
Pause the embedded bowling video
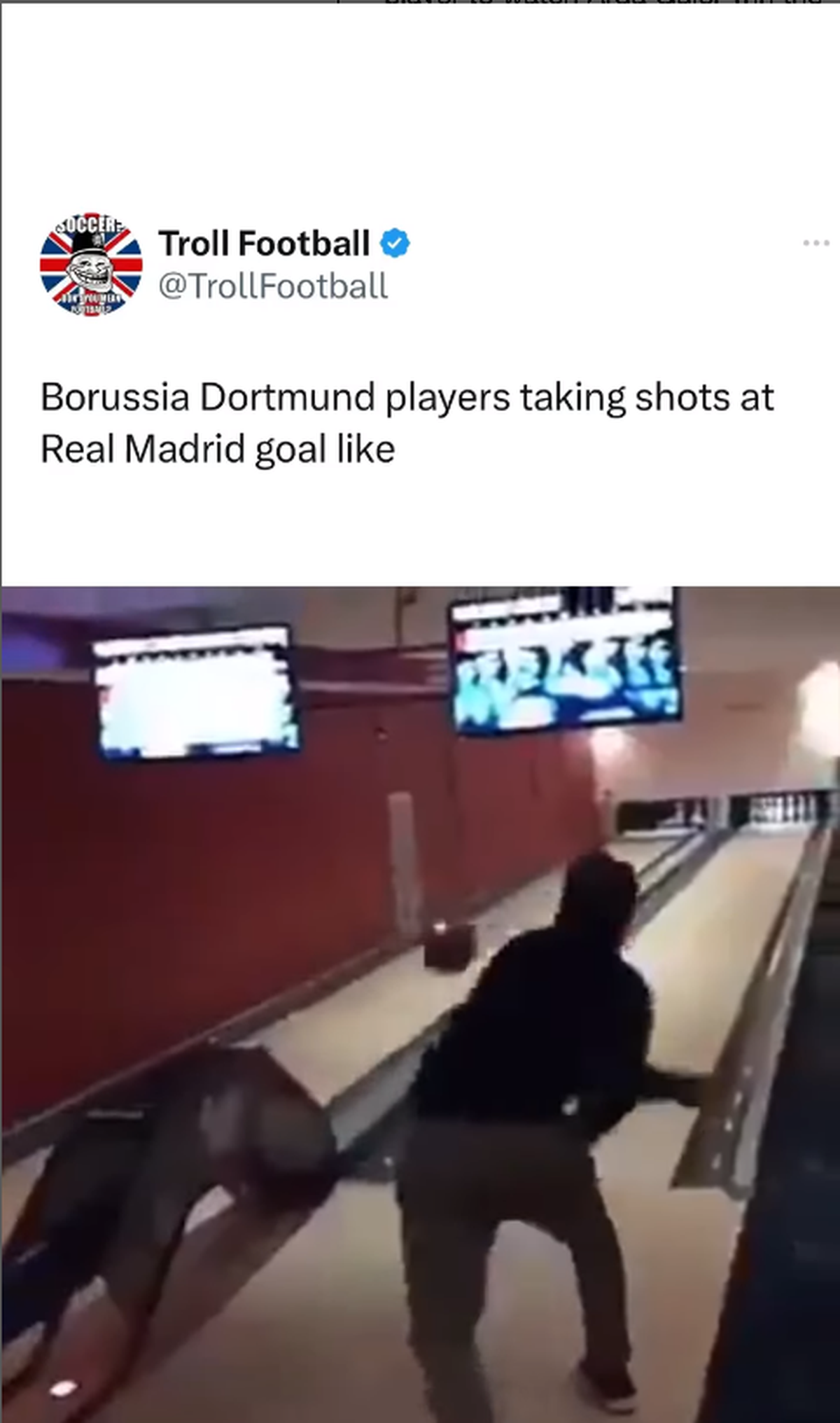click(x=420, y=1001)
